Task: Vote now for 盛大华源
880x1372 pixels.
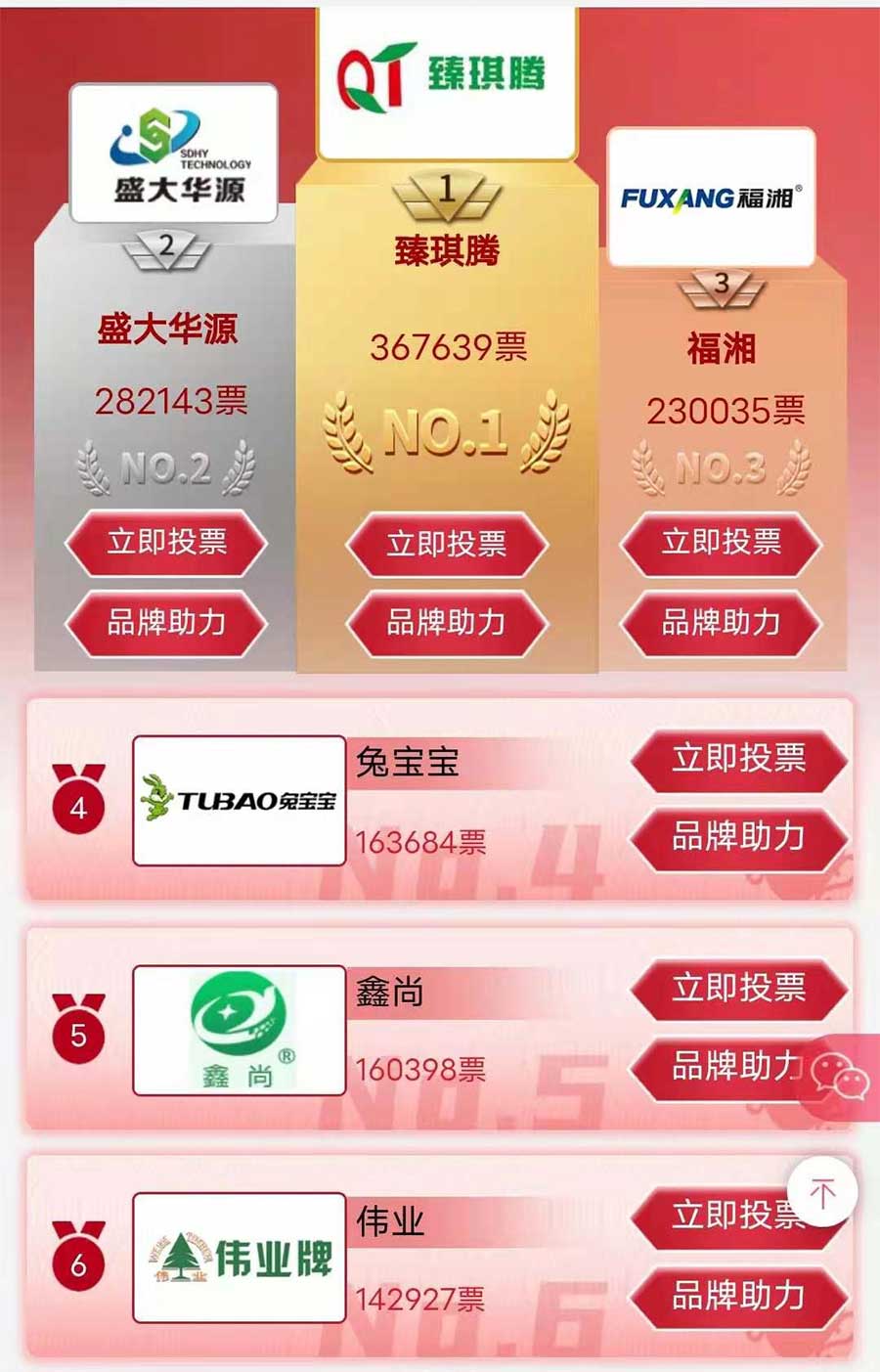Action: (166, 542)
